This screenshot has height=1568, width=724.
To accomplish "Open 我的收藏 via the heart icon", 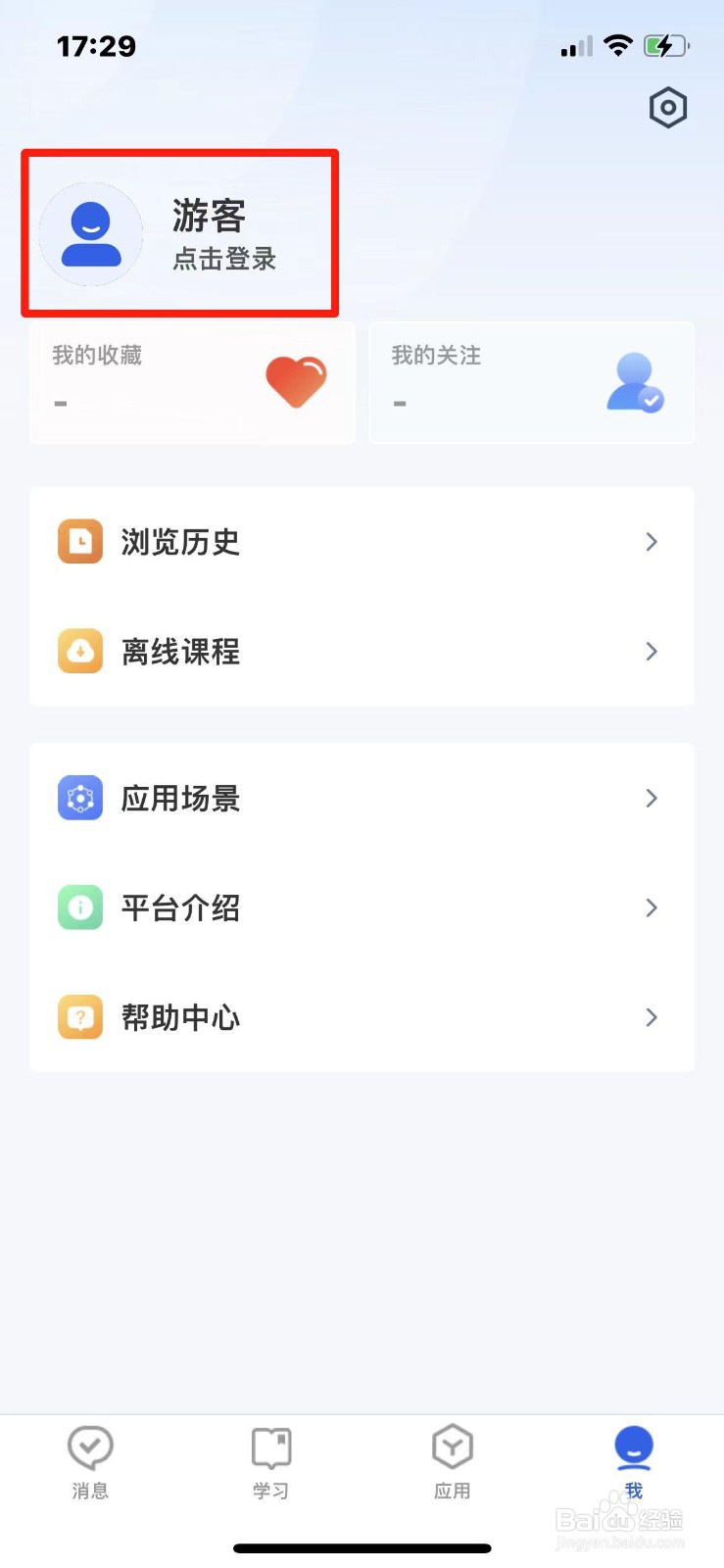I will 295,382.
